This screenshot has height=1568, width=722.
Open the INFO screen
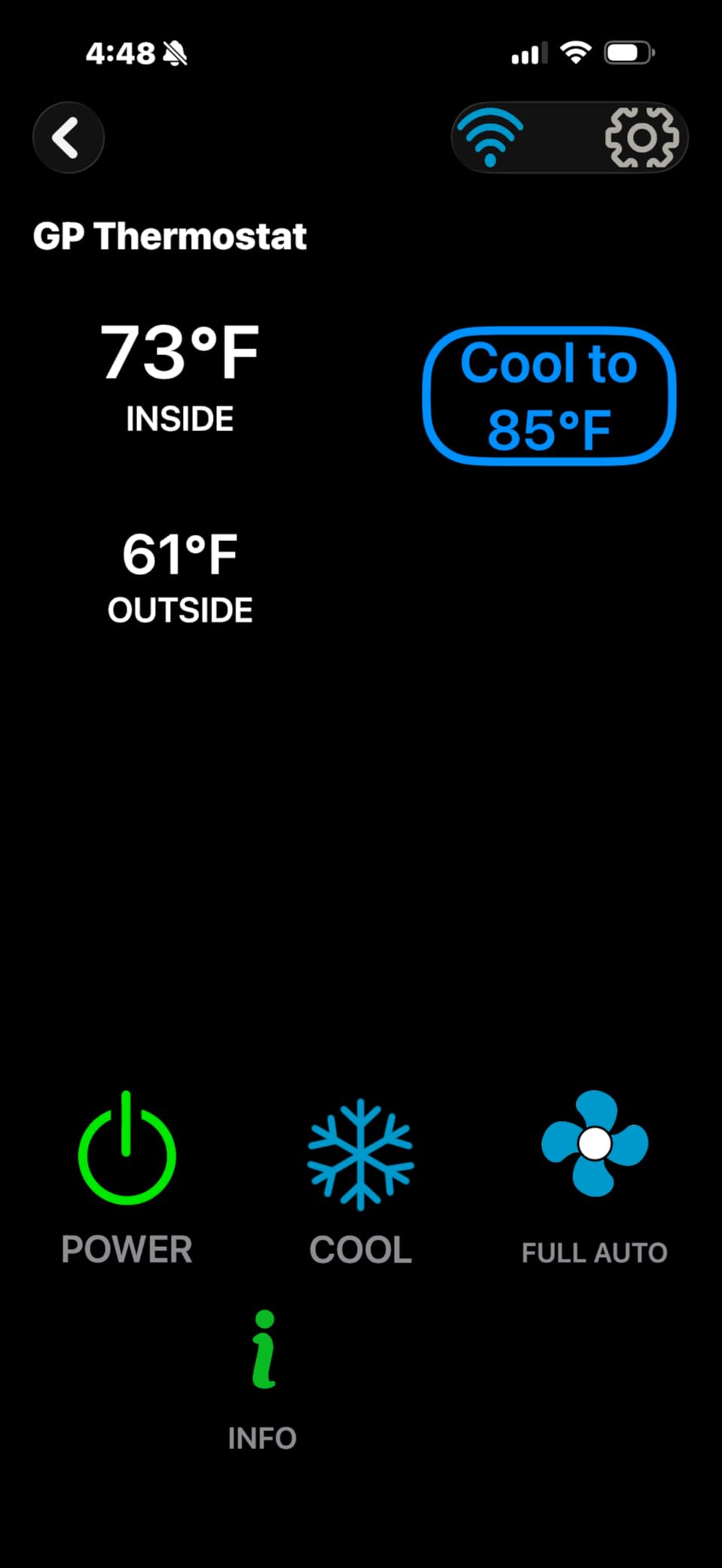(263, 1381)
